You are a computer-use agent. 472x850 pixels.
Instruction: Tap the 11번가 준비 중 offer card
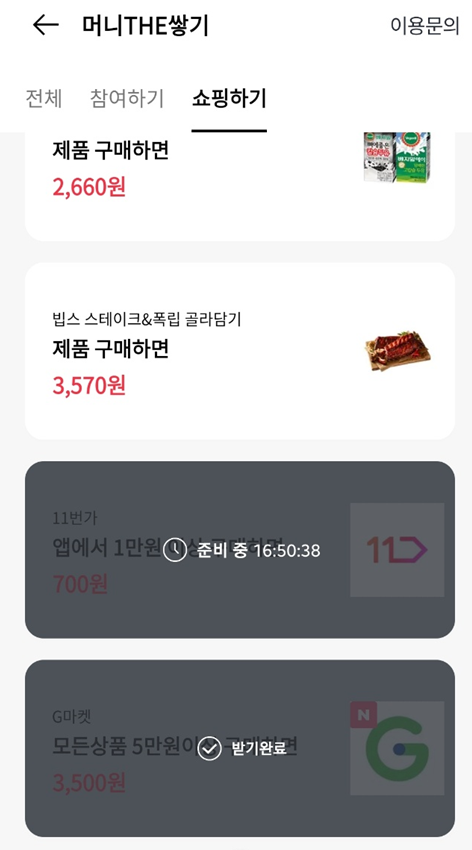(x=240, y=550)
